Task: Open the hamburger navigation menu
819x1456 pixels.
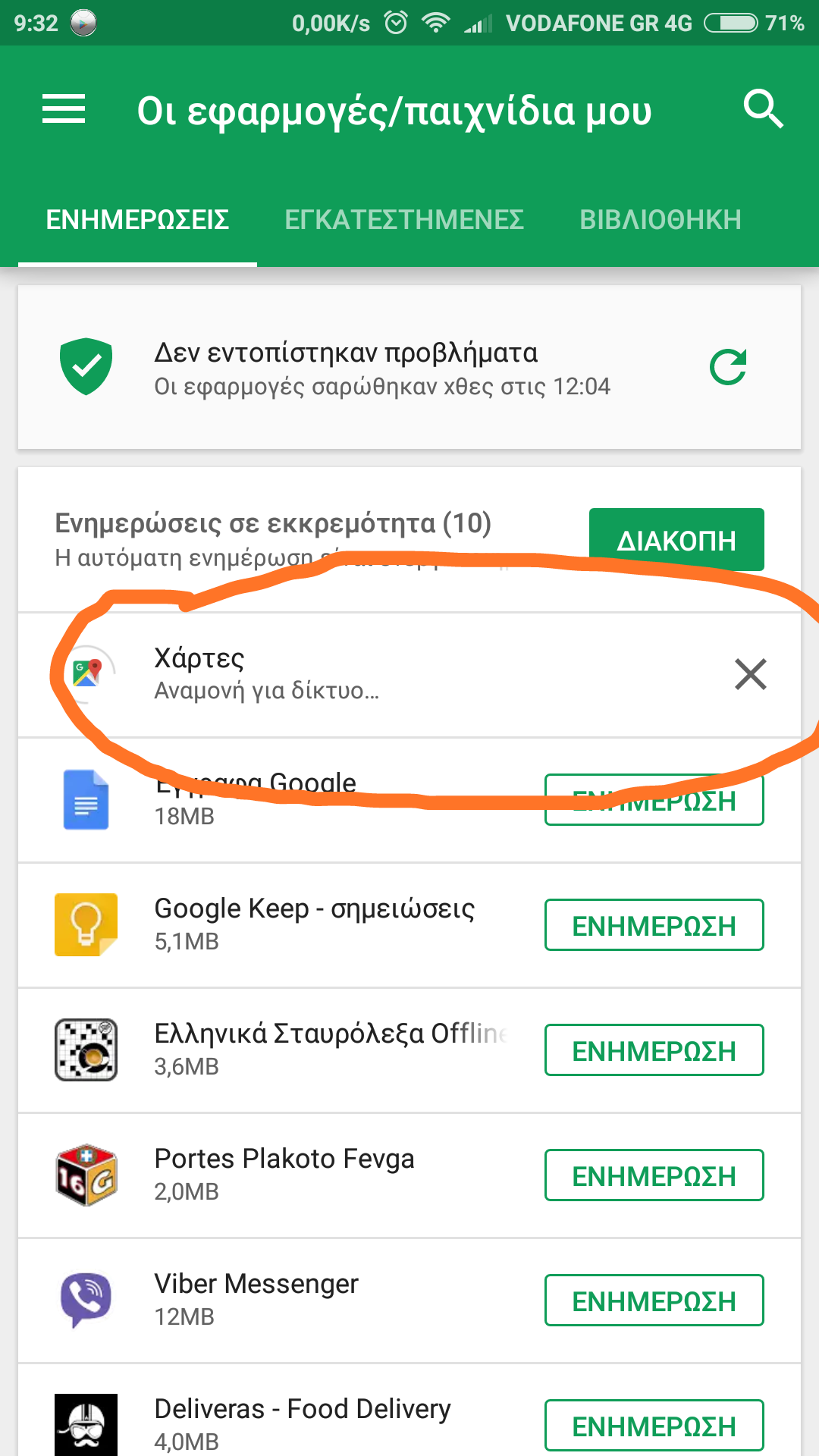Action: click(64, 109)
